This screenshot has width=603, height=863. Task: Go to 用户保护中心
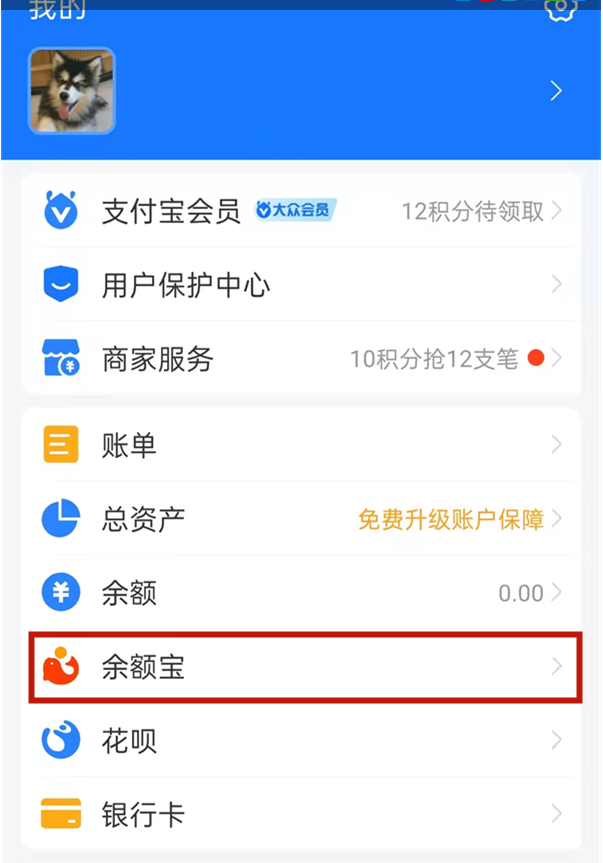[x=300, y=285]
